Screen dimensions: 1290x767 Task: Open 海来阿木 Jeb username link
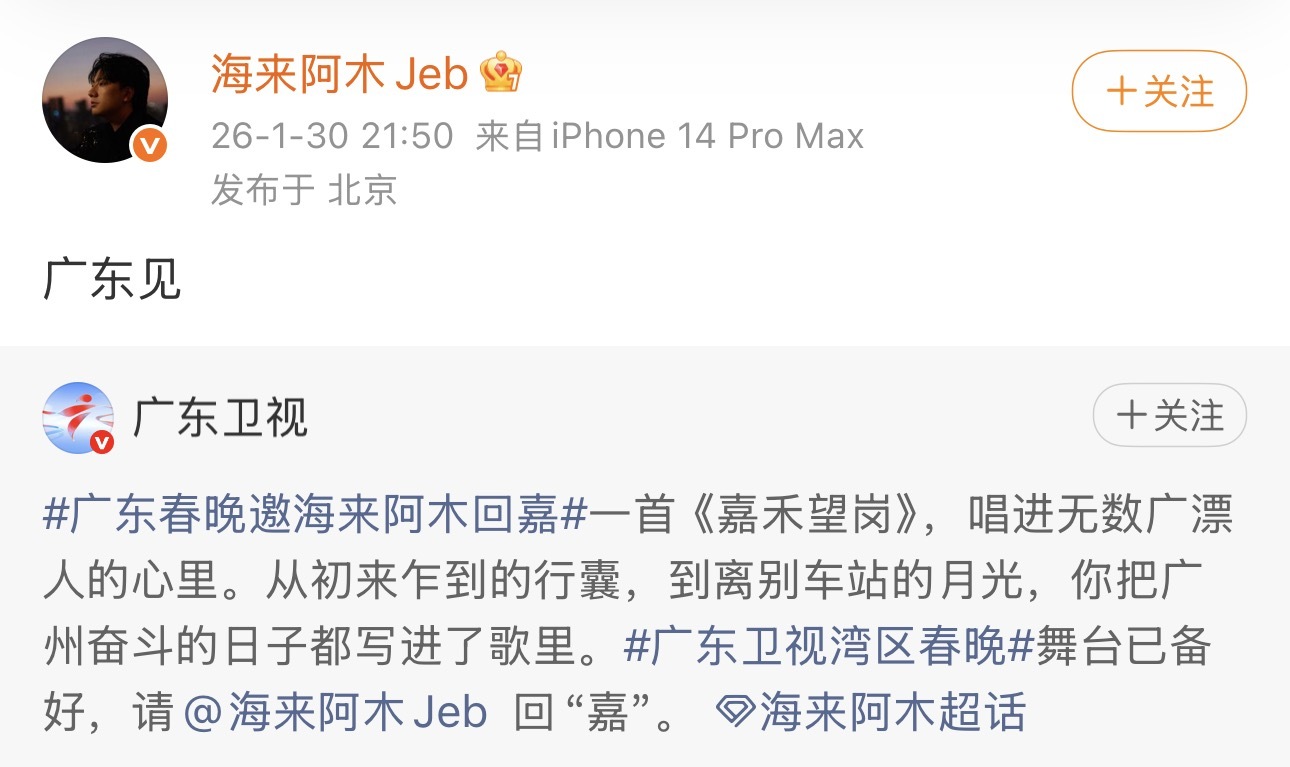(x=339, y=75)
